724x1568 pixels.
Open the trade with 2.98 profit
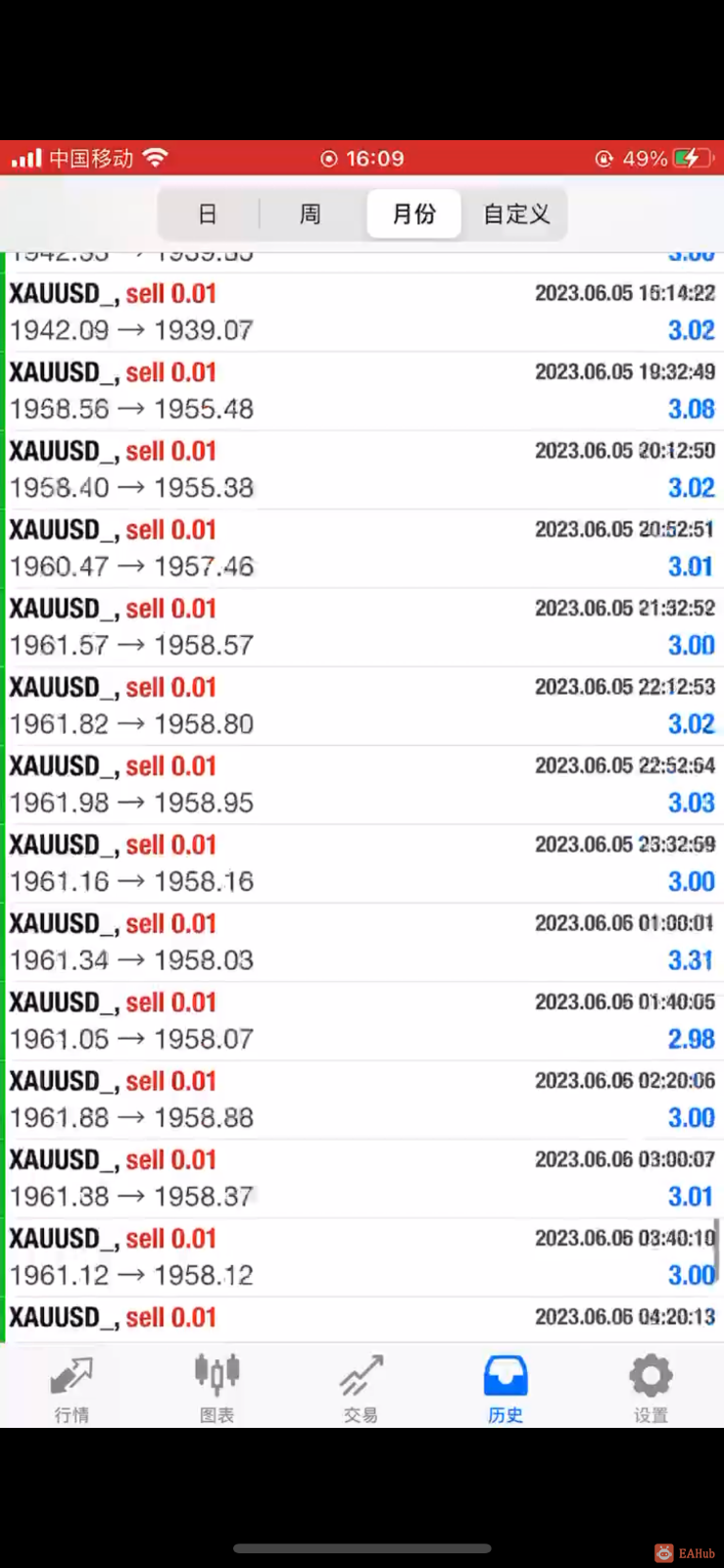click(362, 1021)
